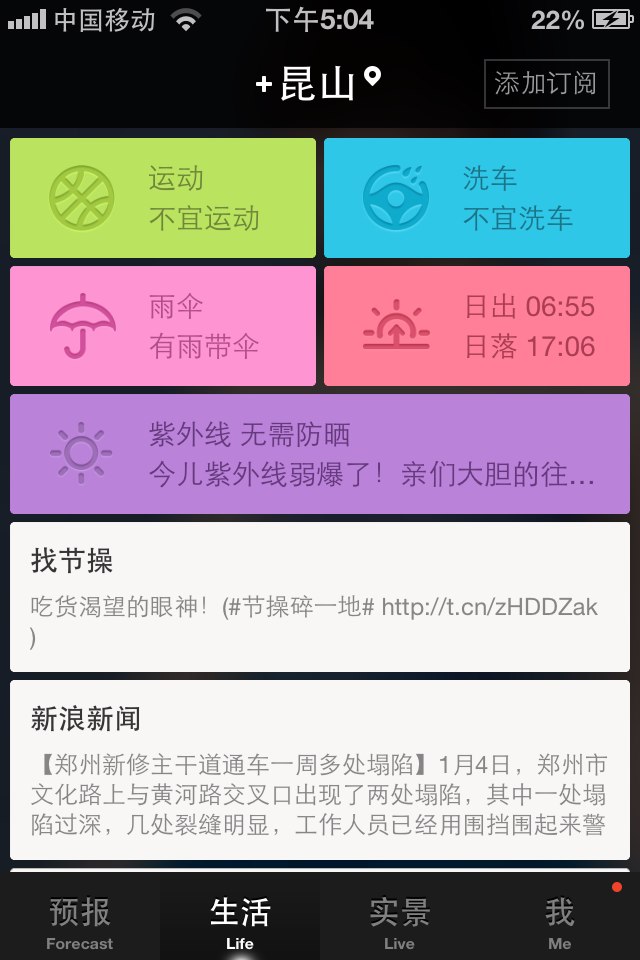Open the 紫外线 UV index card
The image size is (640, 960).
(x=320, y=454)
